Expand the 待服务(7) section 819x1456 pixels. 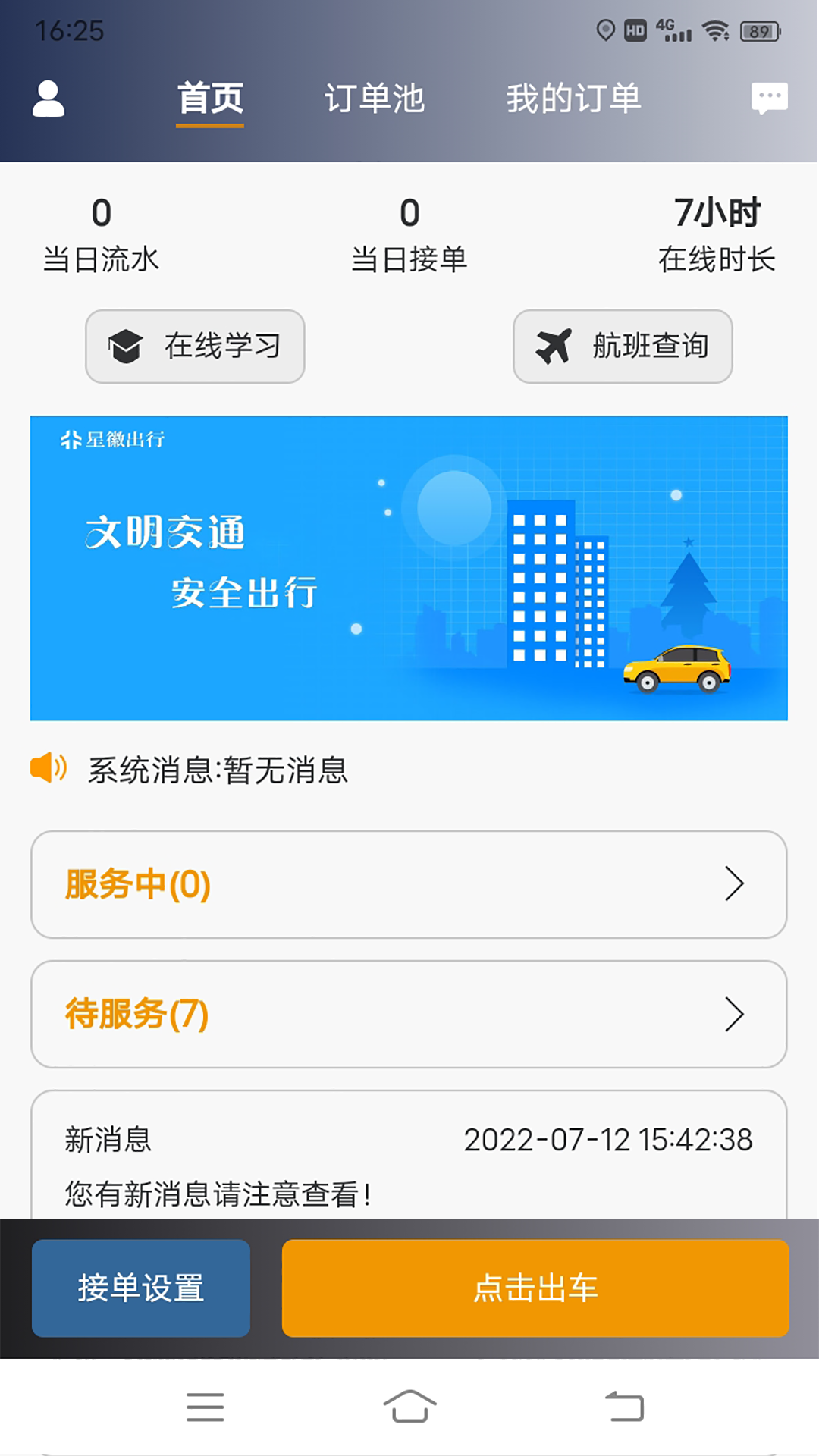coord(409,1015)
